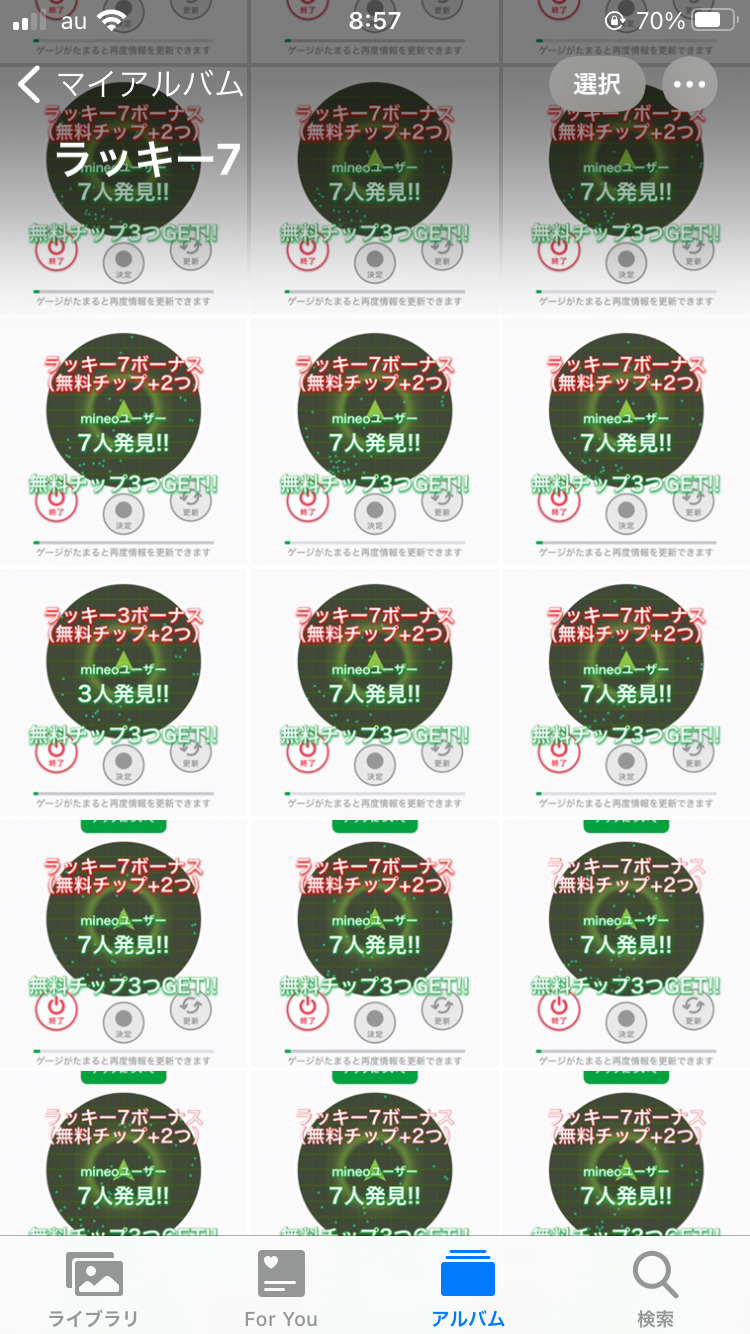Screen dimensions: 750x1334
Task: Switch to the ライブラリ tab
Action: click(93, 1287)
